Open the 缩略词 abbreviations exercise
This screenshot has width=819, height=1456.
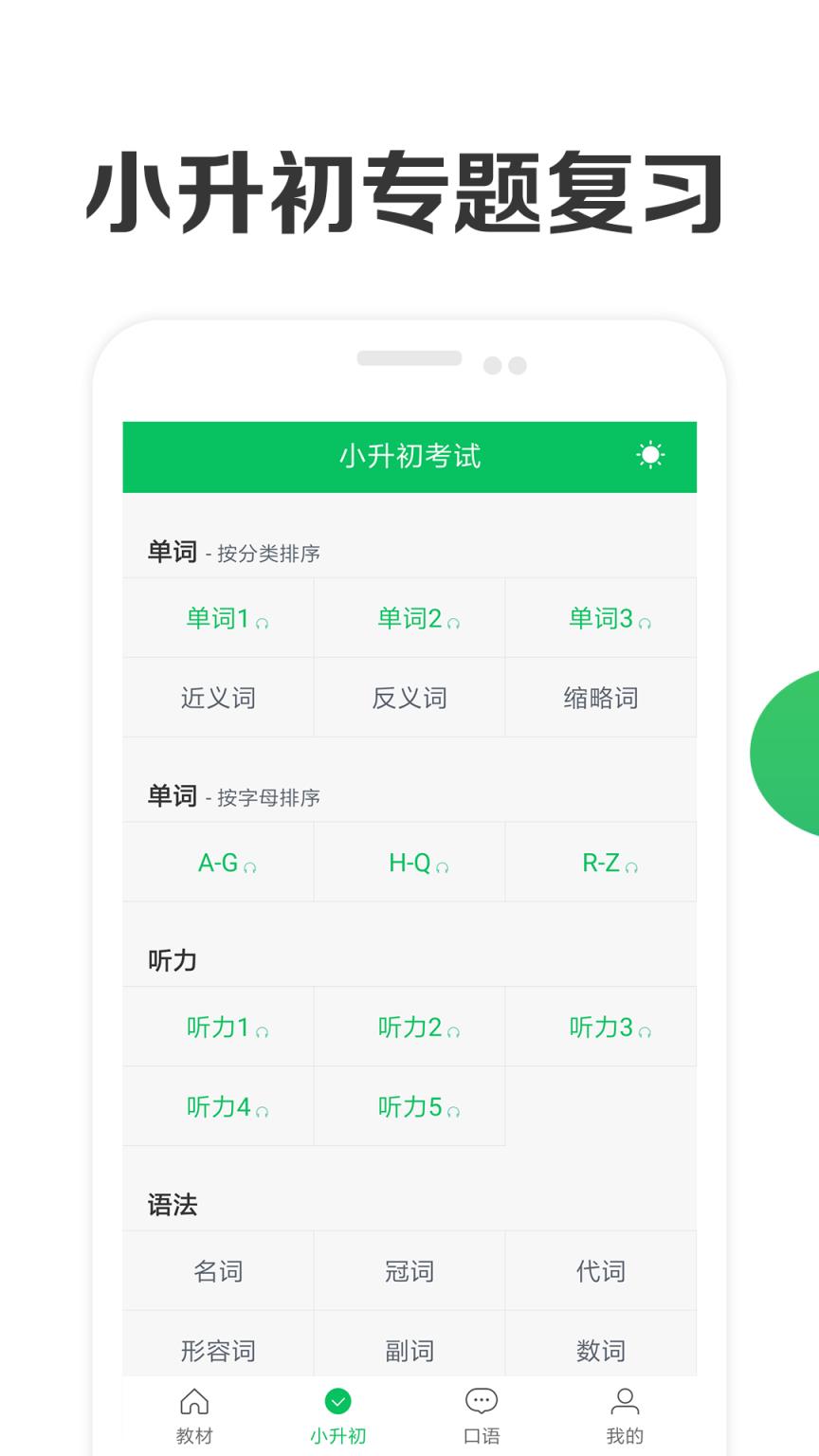pos(601,698)
